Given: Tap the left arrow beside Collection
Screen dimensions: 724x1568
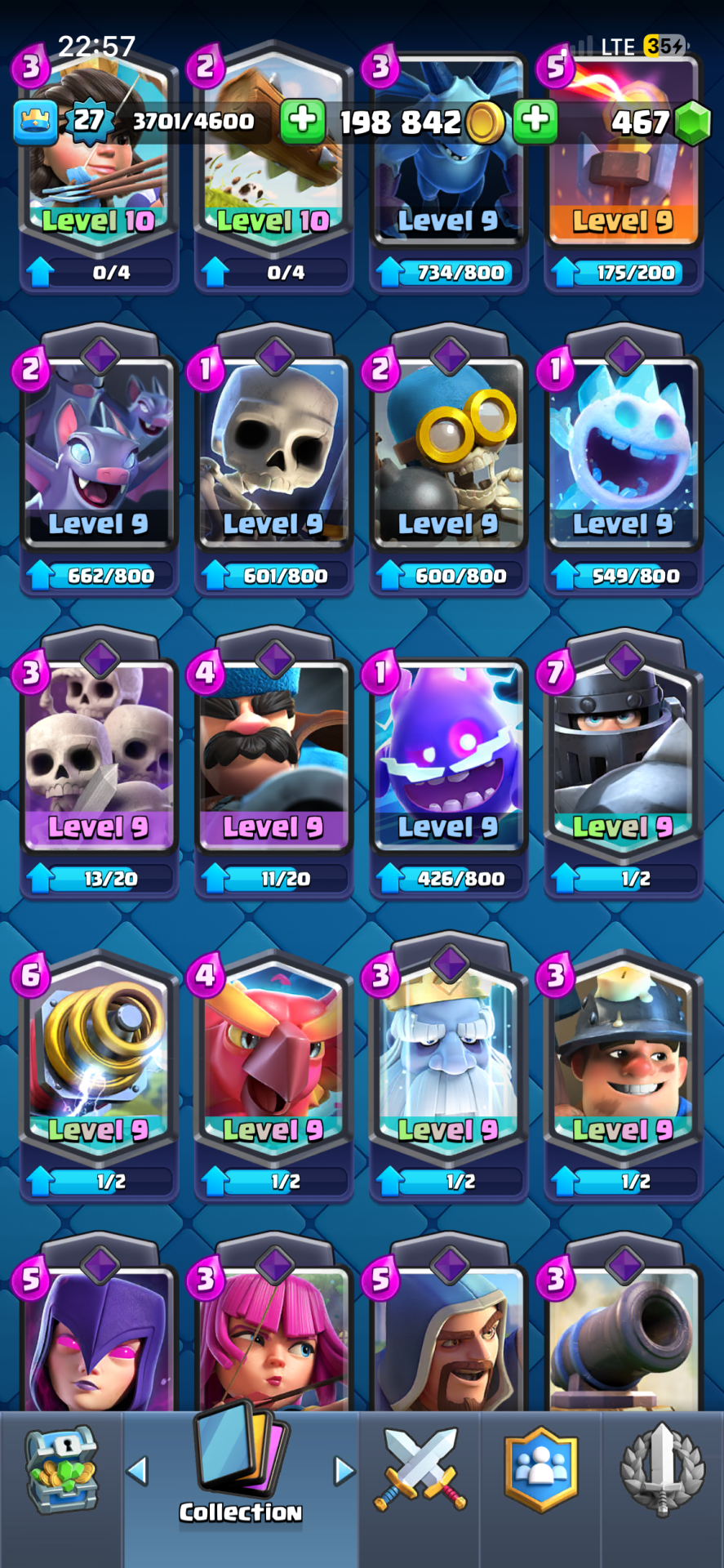Looking at the screenshot, I should 137,1472.
